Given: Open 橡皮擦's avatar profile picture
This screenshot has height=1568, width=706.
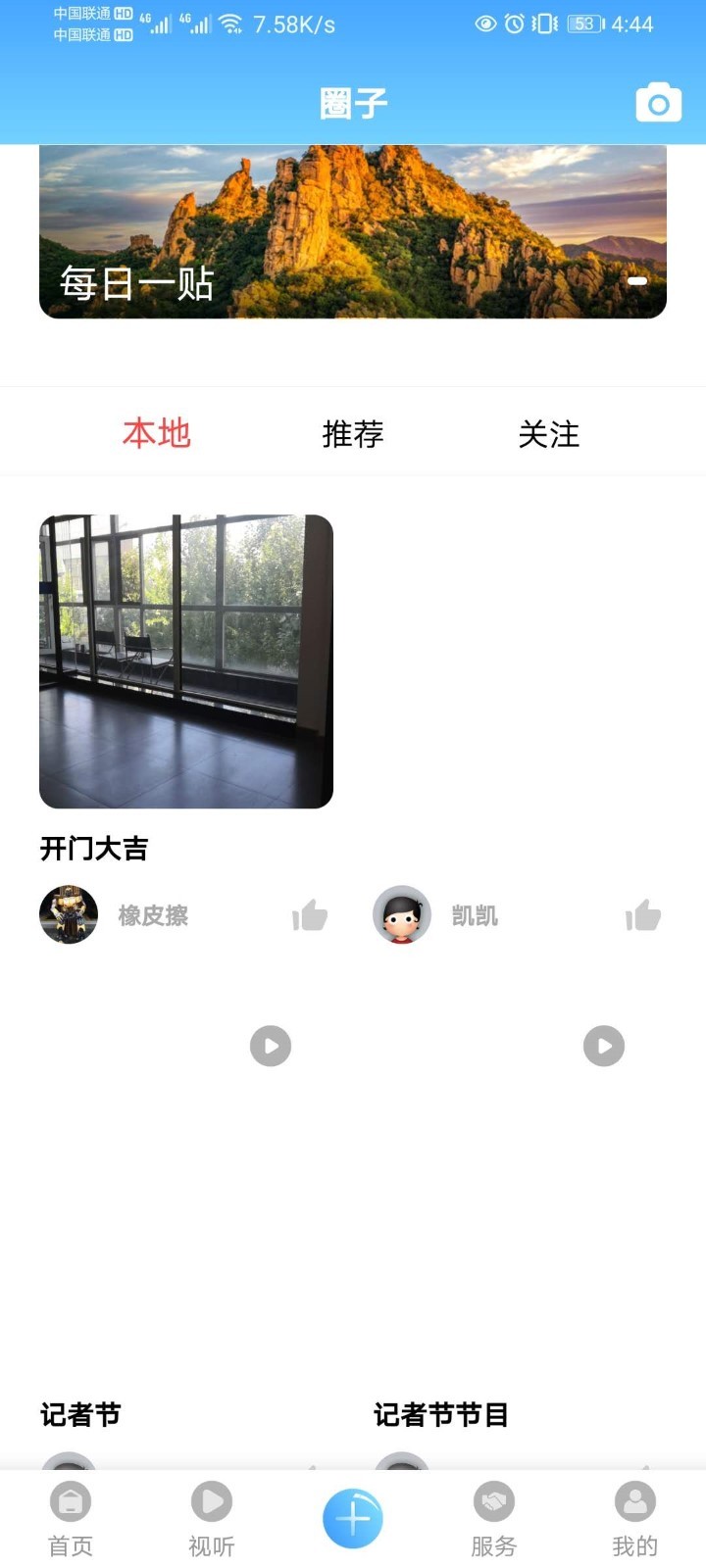Looking at the screenshot, I should coord(69,914).
